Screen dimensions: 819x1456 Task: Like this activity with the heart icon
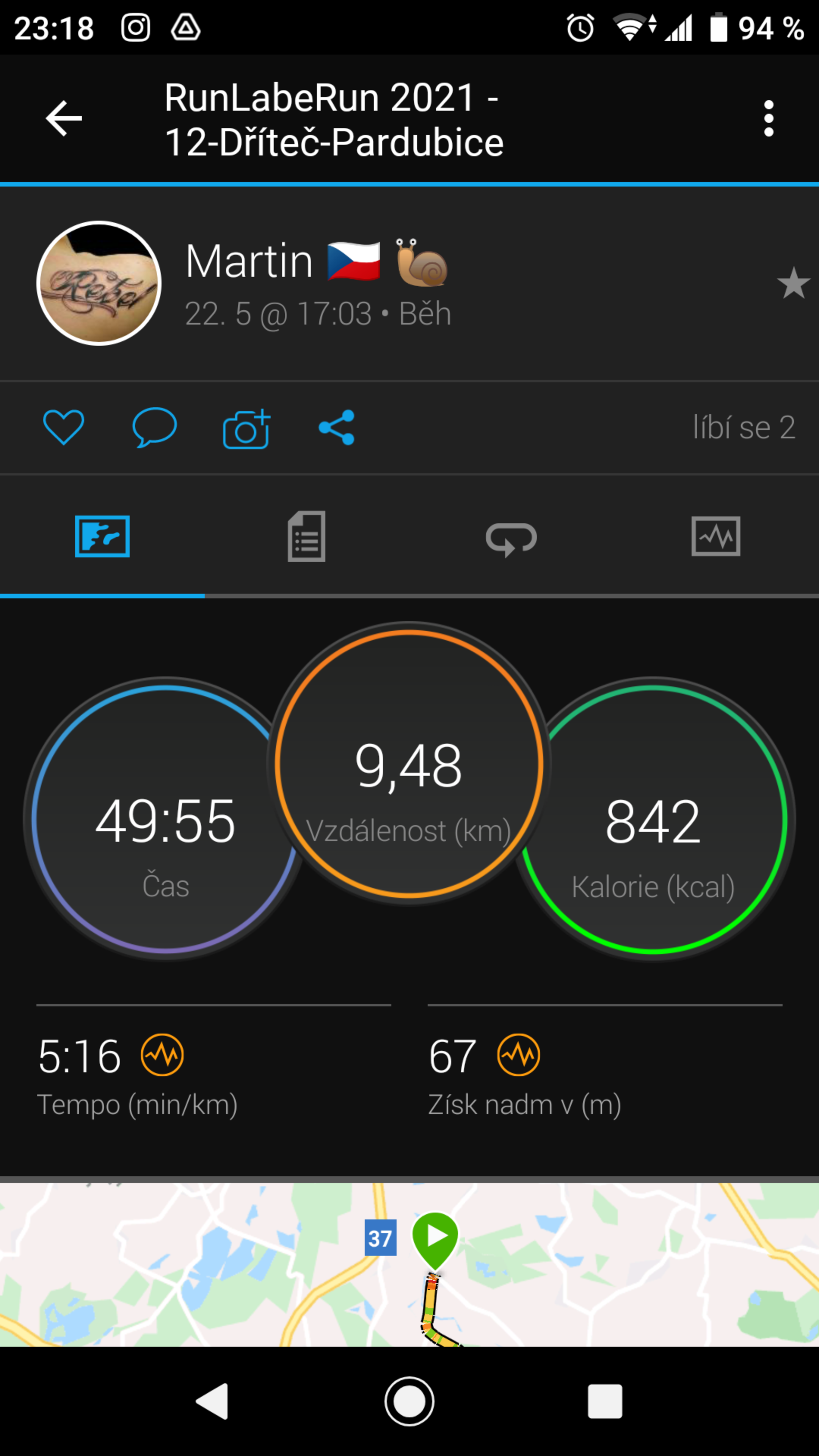point(64,427)
